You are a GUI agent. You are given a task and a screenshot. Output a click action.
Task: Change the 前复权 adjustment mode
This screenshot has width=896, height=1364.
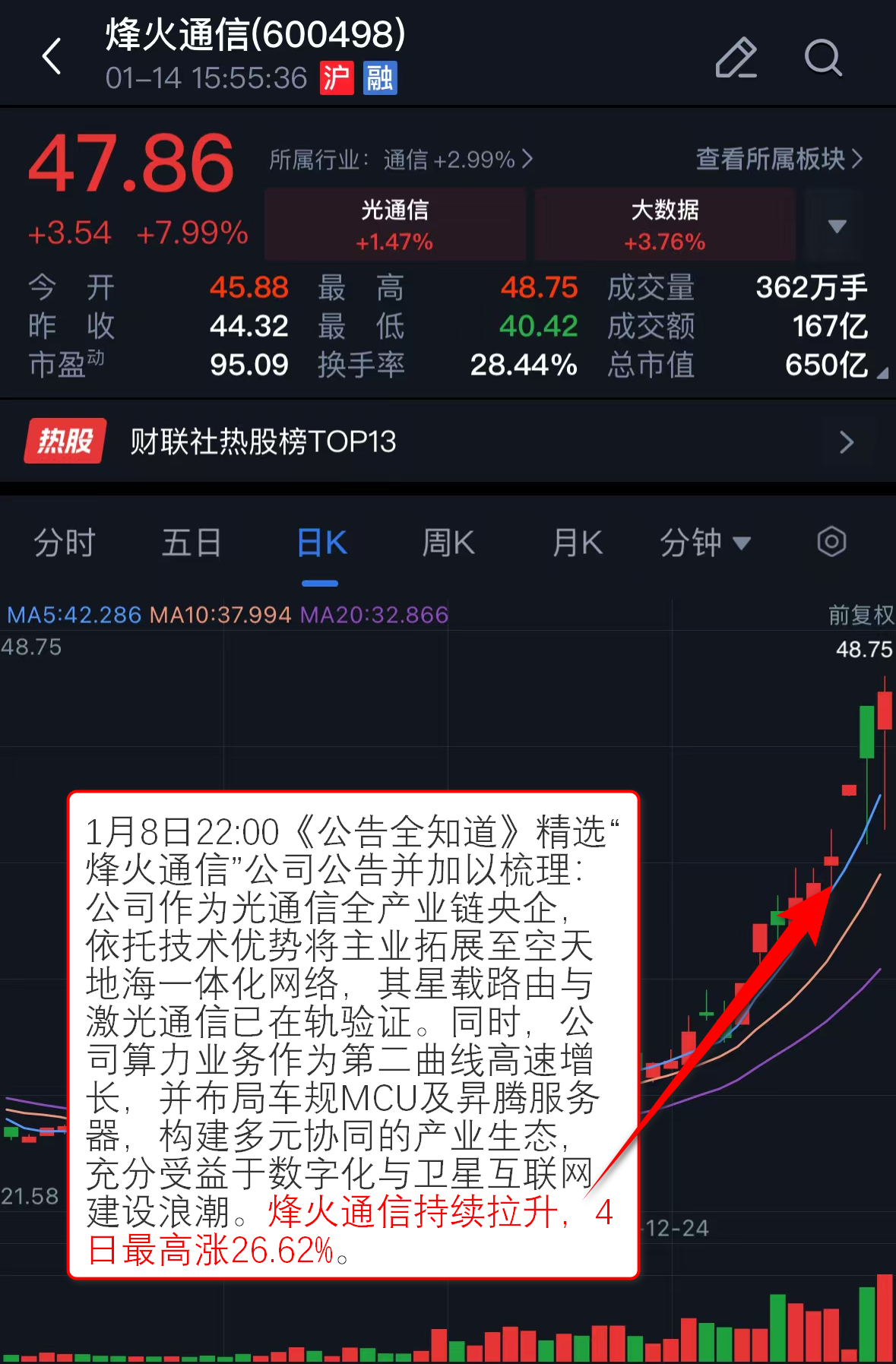pos(860,615)
